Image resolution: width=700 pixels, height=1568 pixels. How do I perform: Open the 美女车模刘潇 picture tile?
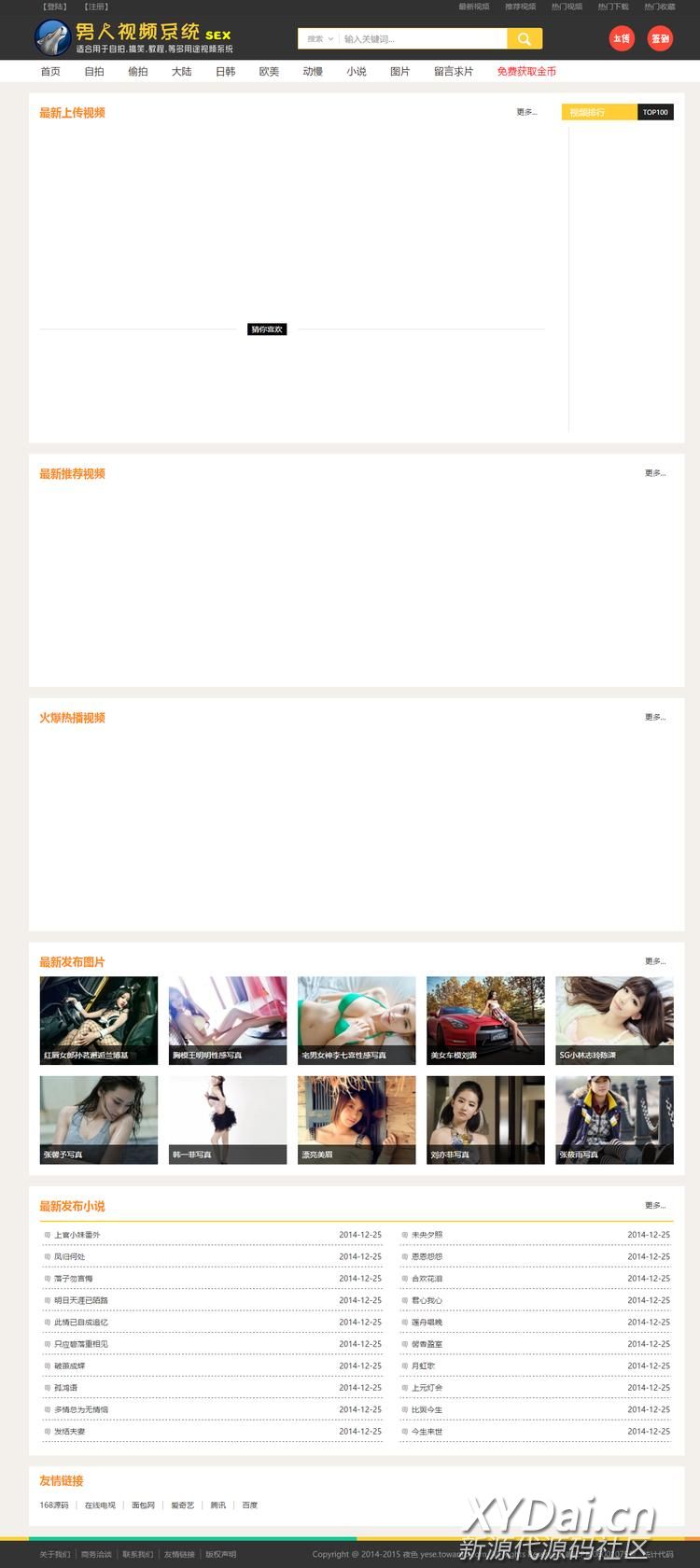click(x=485, y=1020)
